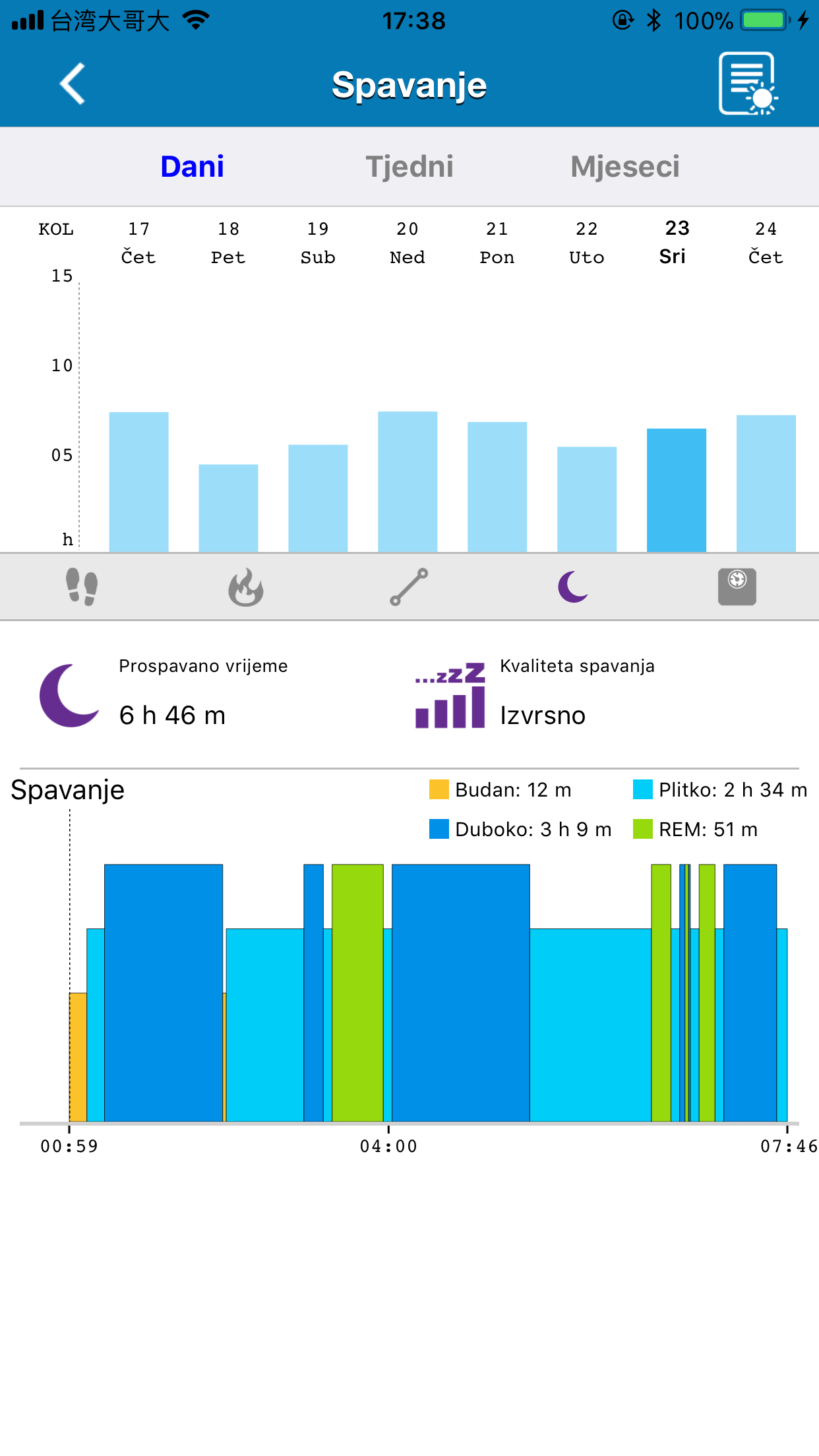Image resolution: width=819 pixels, height=1456 pixels.
Task: Show distance data via line icon
Action: (x=409, y=586)
